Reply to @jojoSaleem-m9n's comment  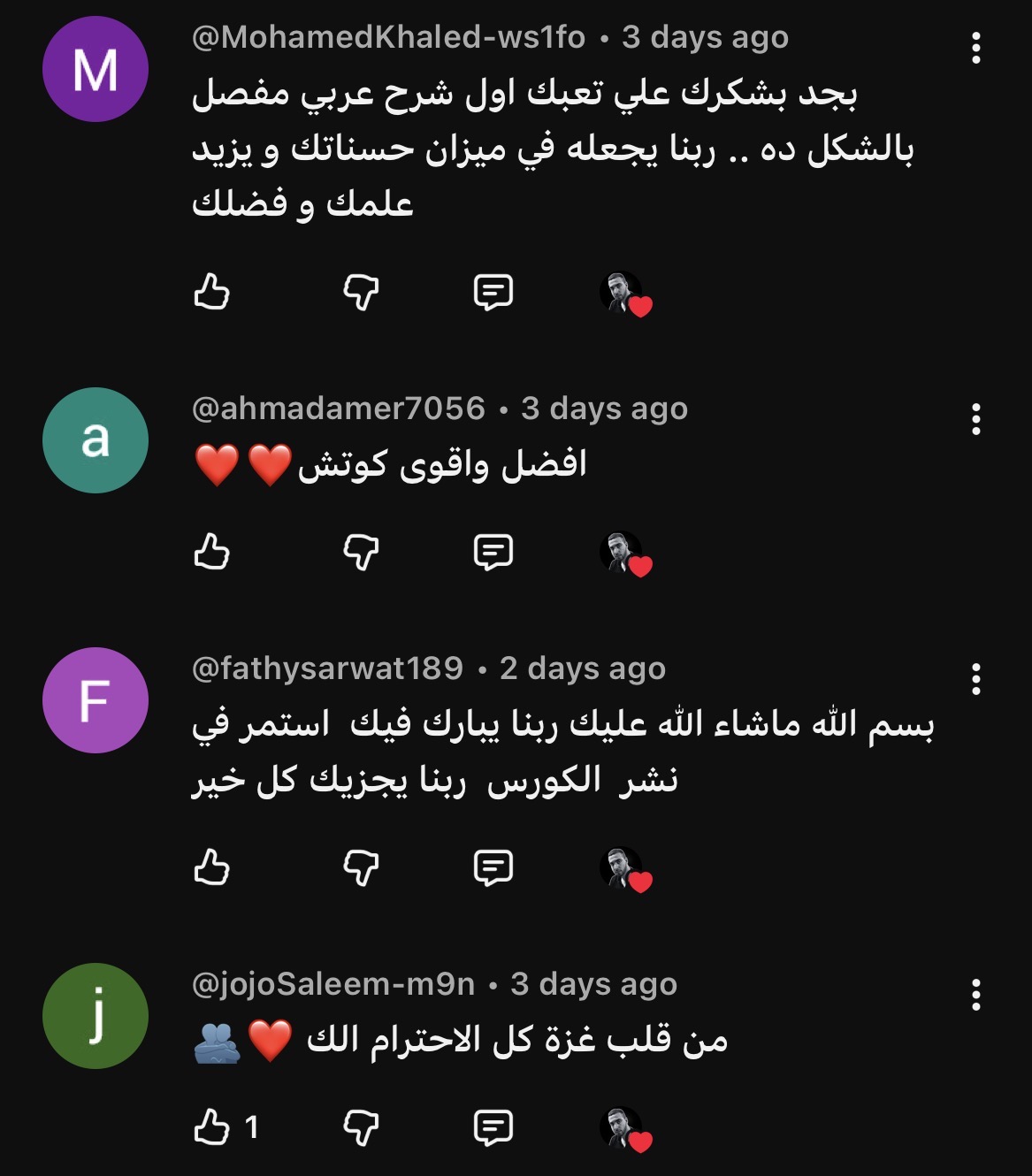pos(493,1127)
